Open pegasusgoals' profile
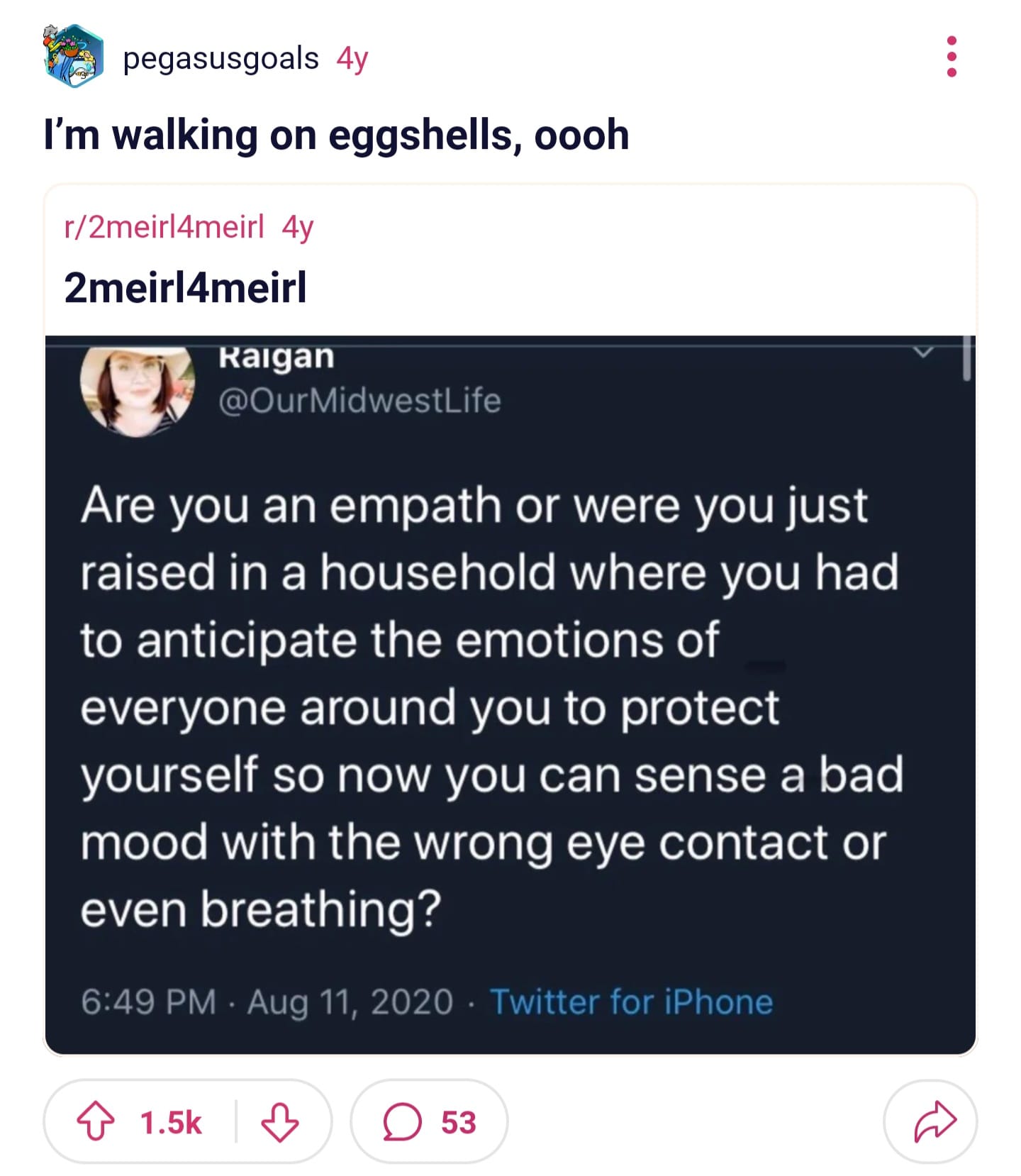1021x1176 pixels. point(221,58)
